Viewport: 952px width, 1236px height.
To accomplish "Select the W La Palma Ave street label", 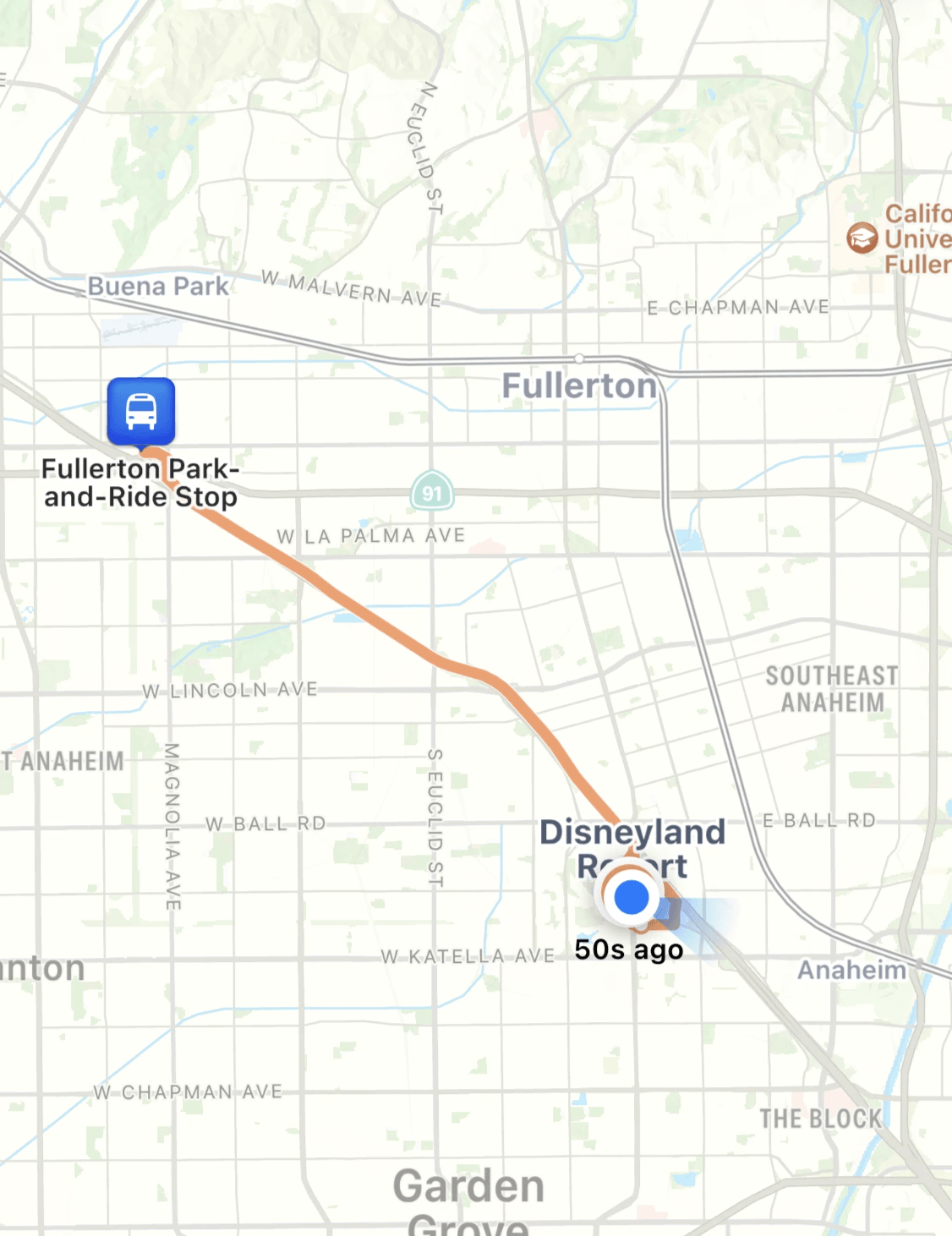I will 370,535.
